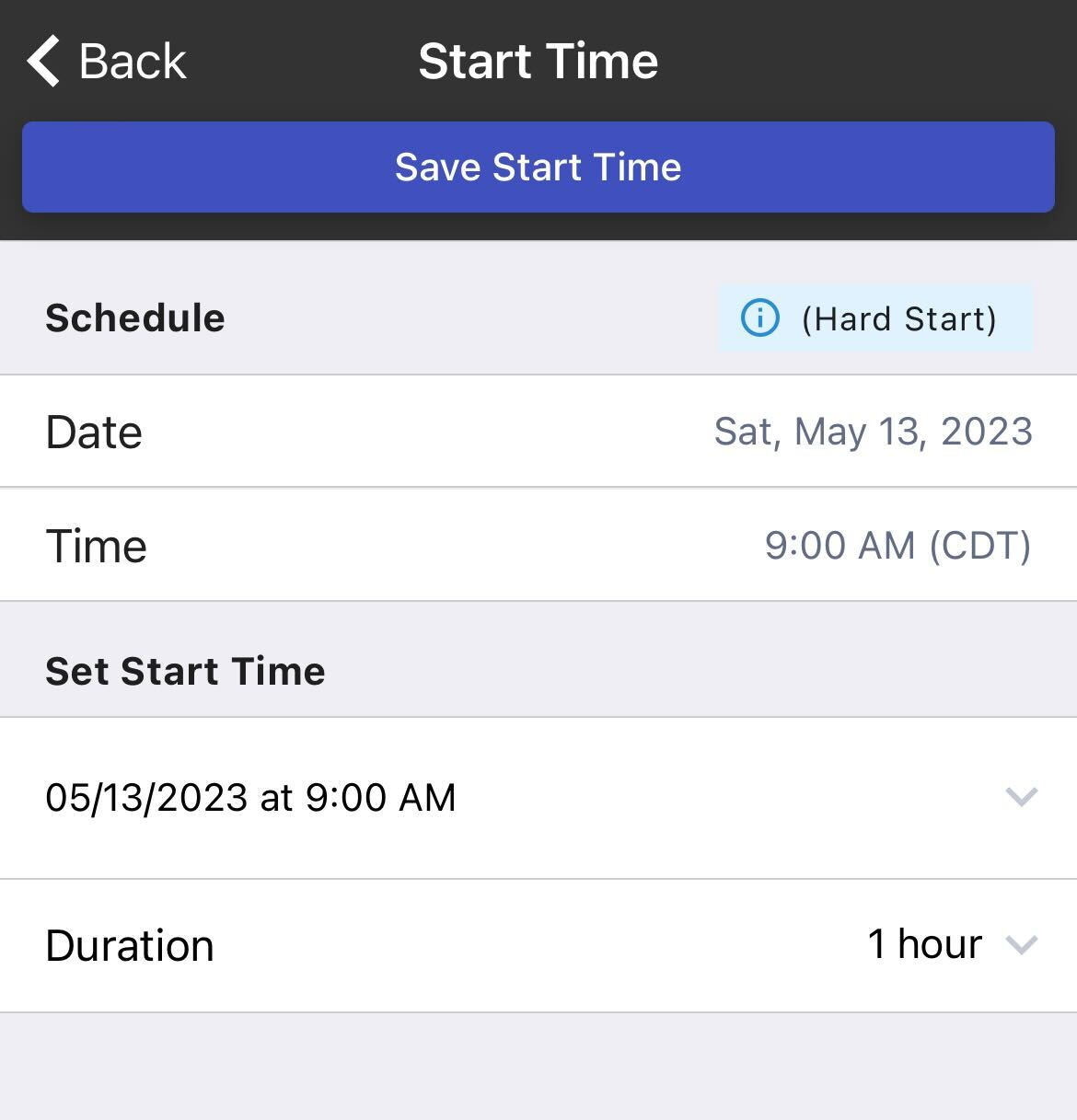Tap the Hard Start label badge
Image resolution: width=1077 pixels, height=1120 pixels.
tap(897, 318)
